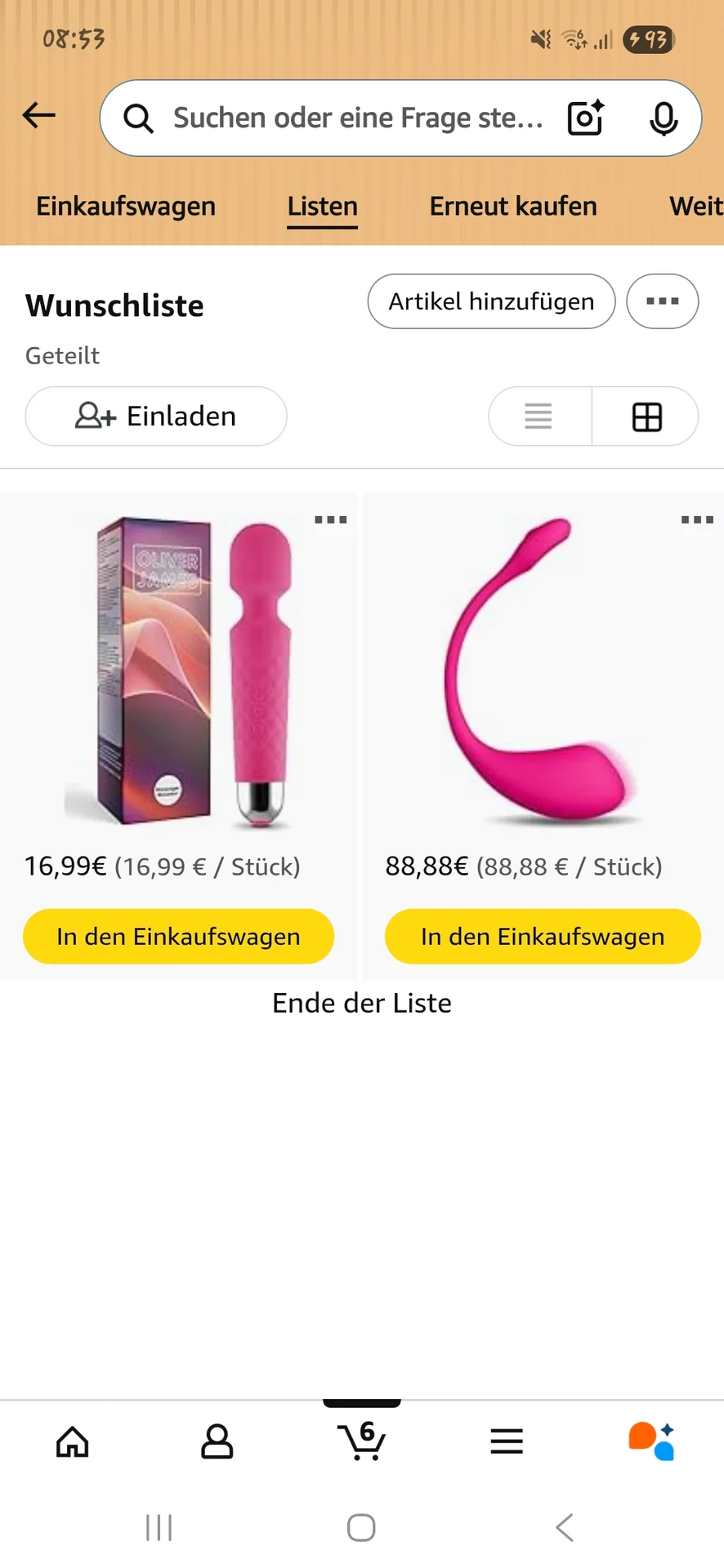This screenshot has height=1568, width=724.
Task: Tap Artikel hinzufügen button
Action: tap(491, 301)
